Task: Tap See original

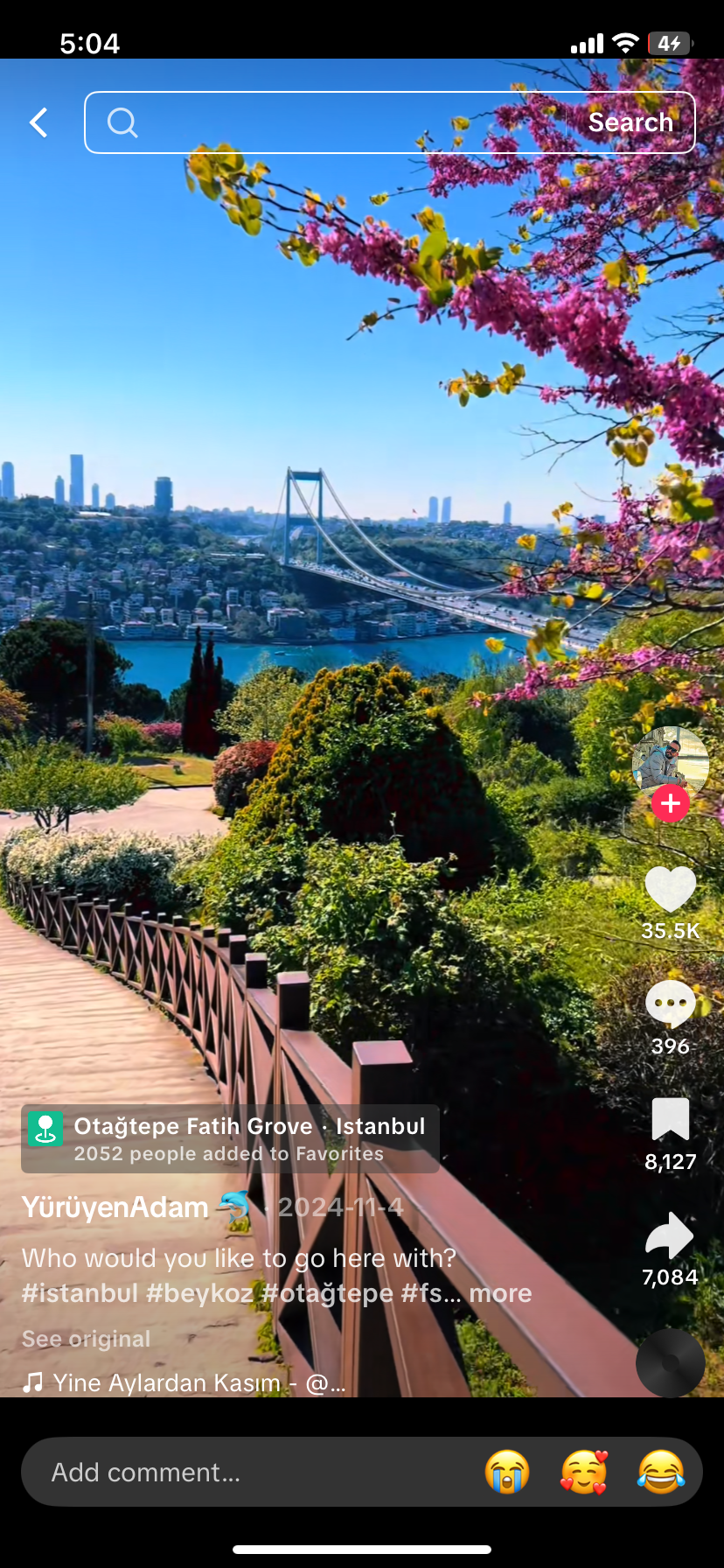Action: (86, 1339)
